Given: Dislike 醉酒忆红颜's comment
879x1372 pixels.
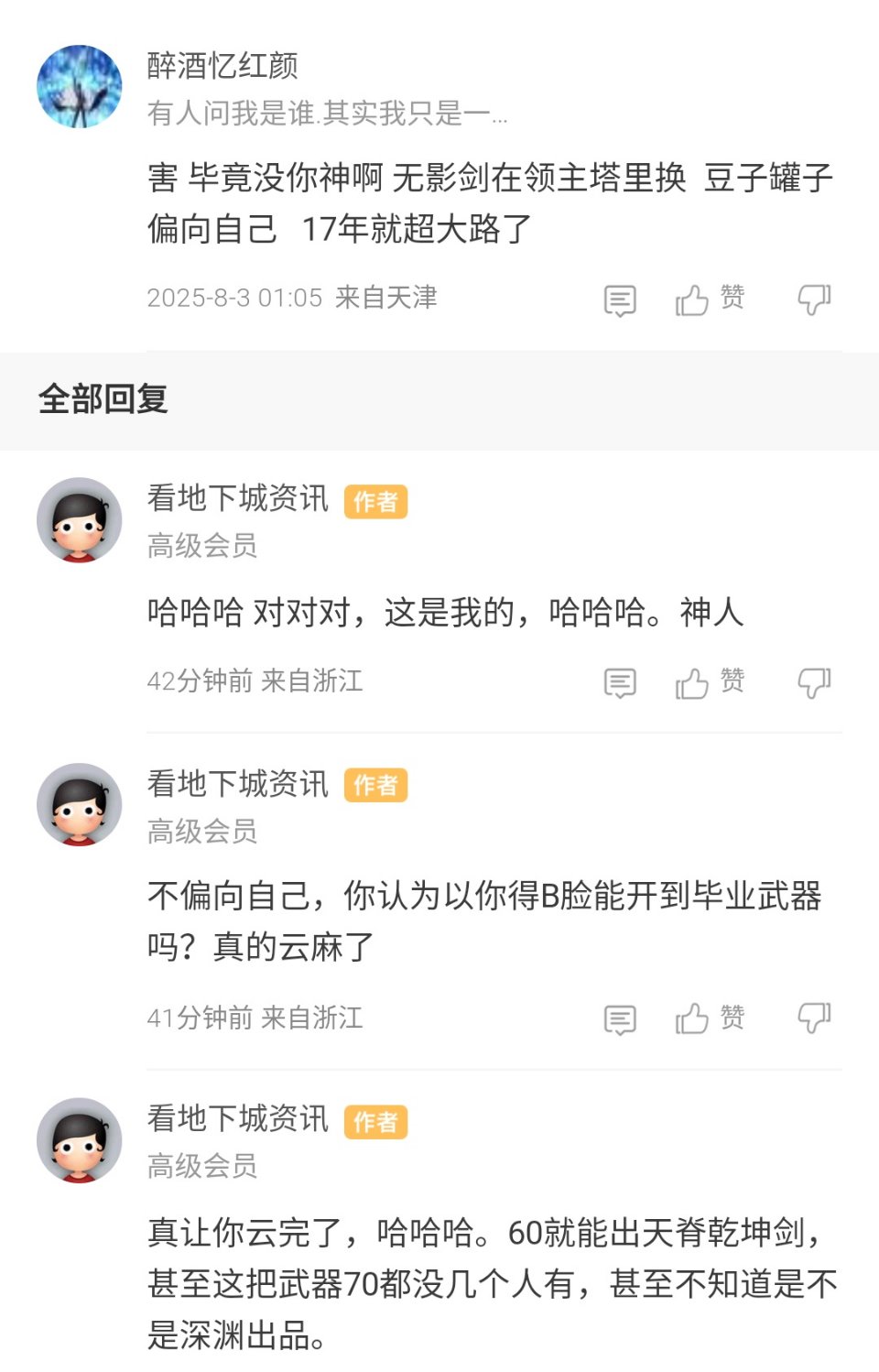Looking at the screenshot, I should click(x=814, y=299).
